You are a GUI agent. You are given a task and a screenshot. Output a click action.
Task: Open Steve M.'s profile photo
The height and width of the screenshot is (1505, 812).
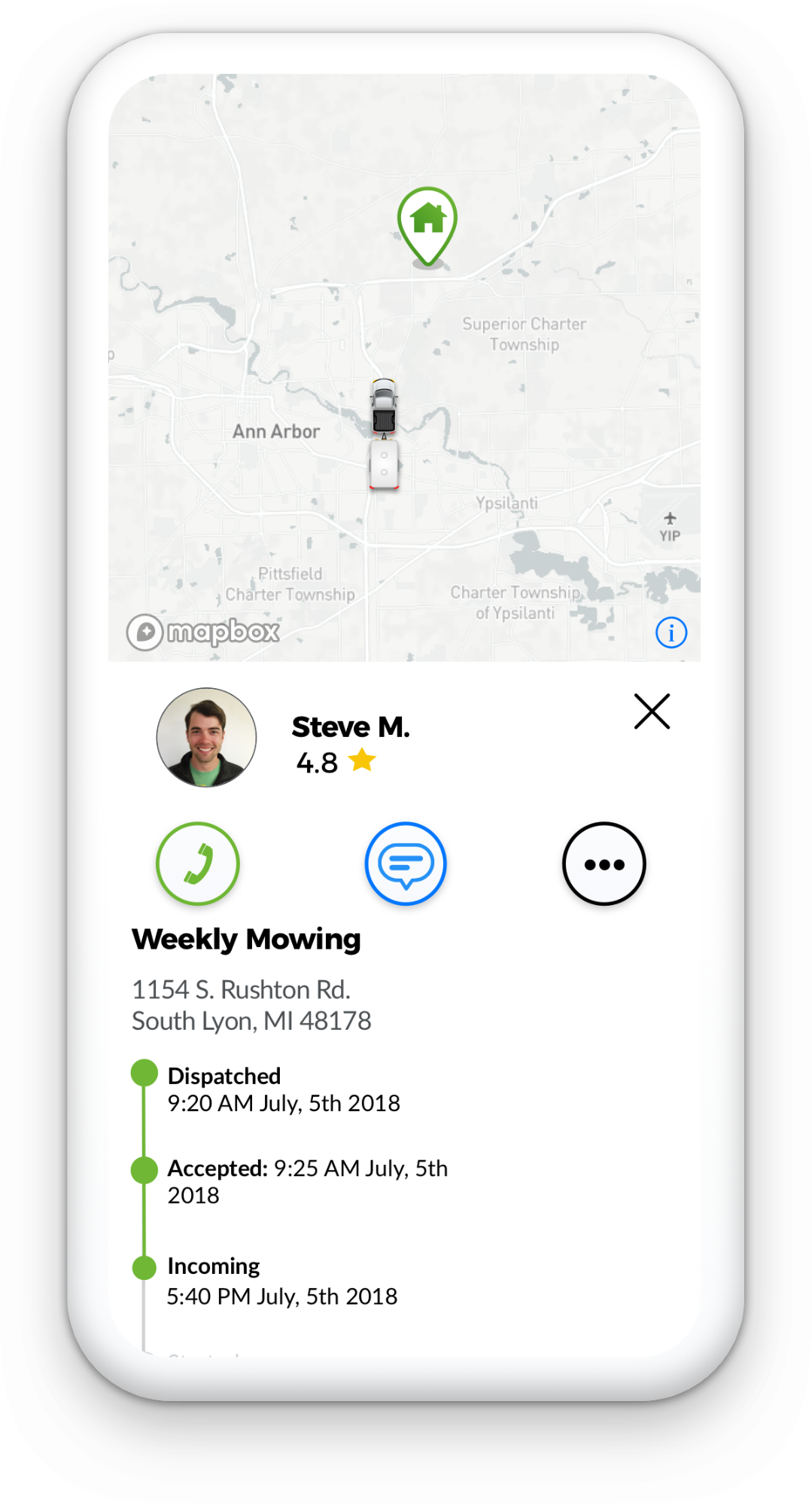click(x=206, y=737)
